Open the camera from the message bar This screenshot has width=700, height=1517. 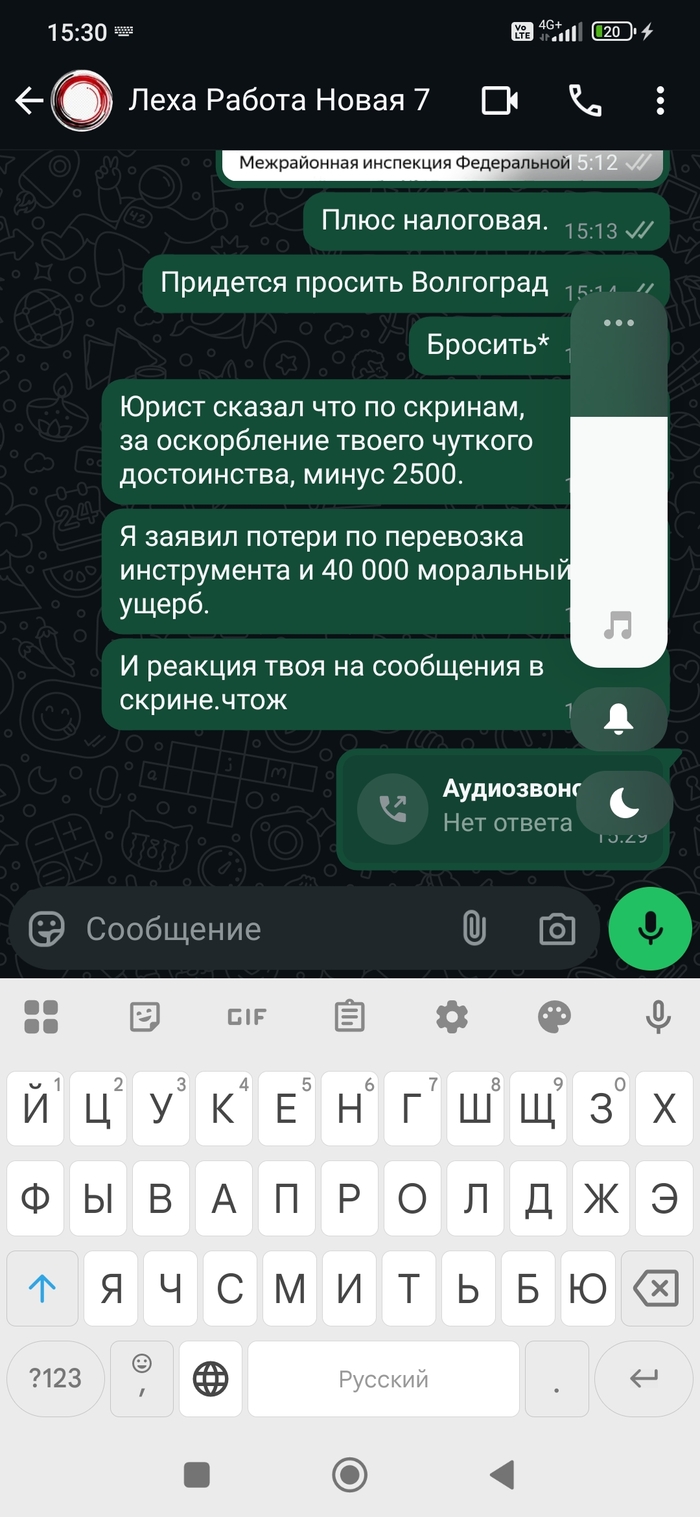pyautogui.click(x=557, y=929)
